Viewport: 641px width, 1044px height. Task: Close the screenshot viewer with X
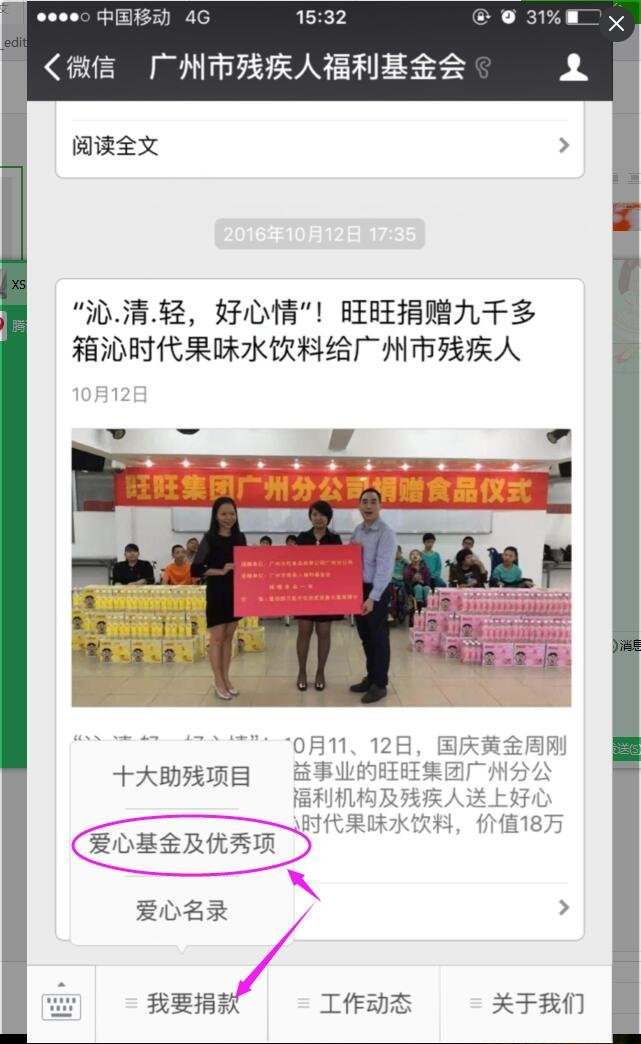click(616, 23)
